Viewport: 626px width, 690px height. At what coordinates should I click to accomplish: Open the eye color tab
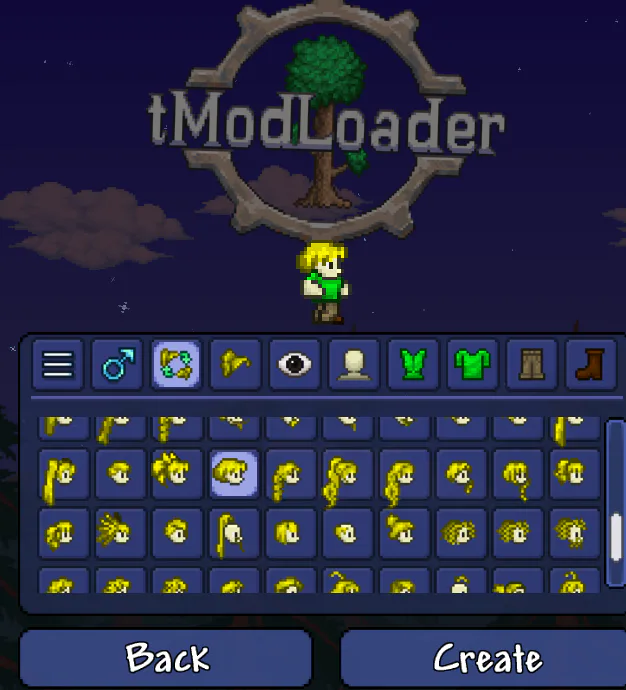point(296,365)
